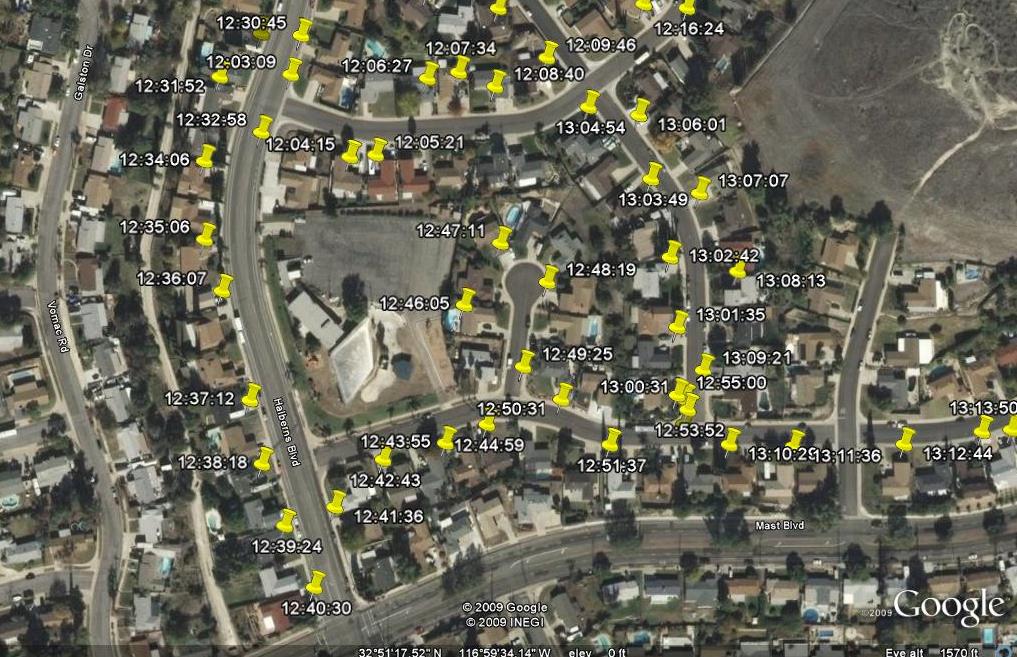The image size is (1017, 657).
Task: Tap the 12:39:24 pushpin
Action: (286, 520)
